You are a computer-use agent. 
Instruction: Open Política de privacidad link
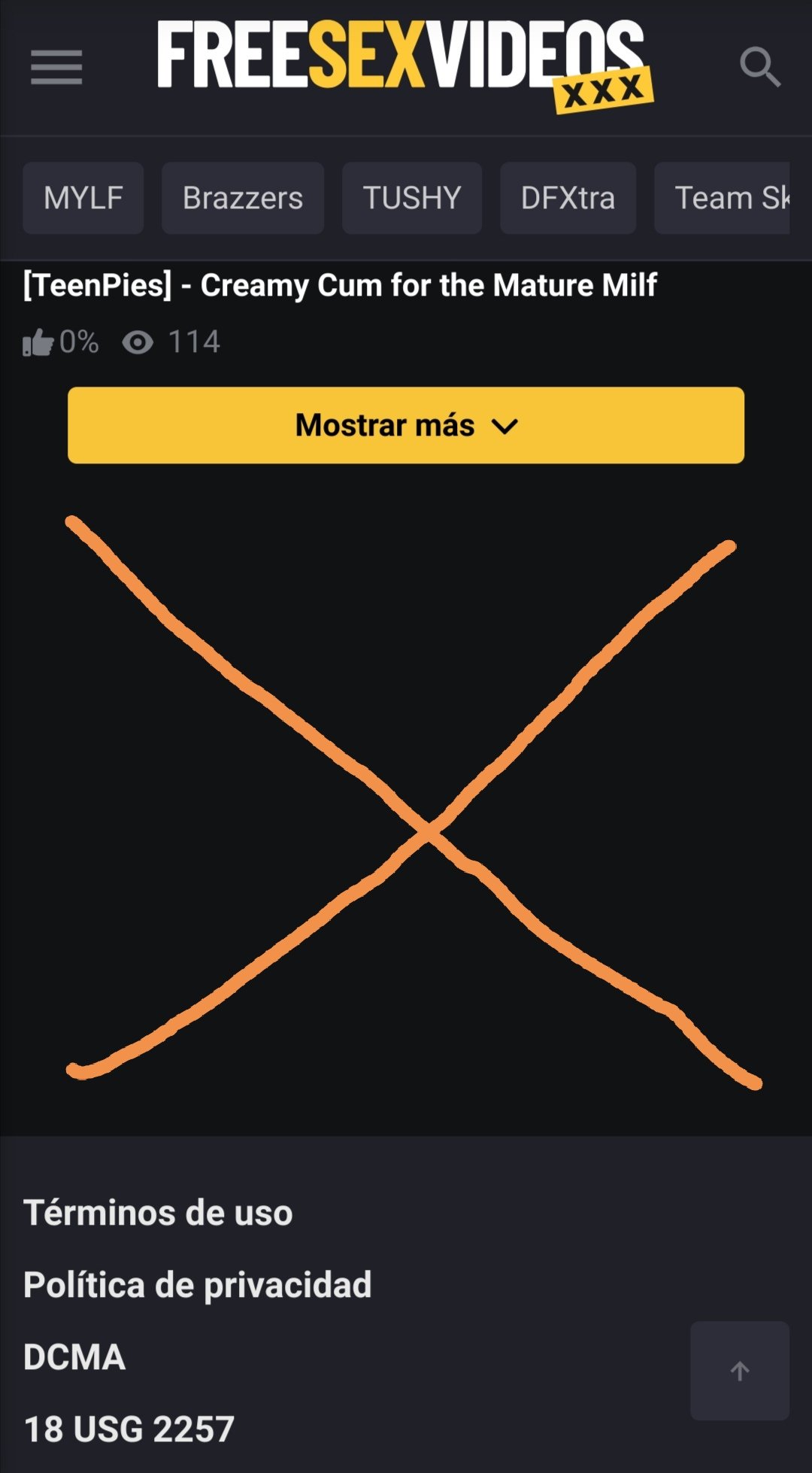point(197,1285)
